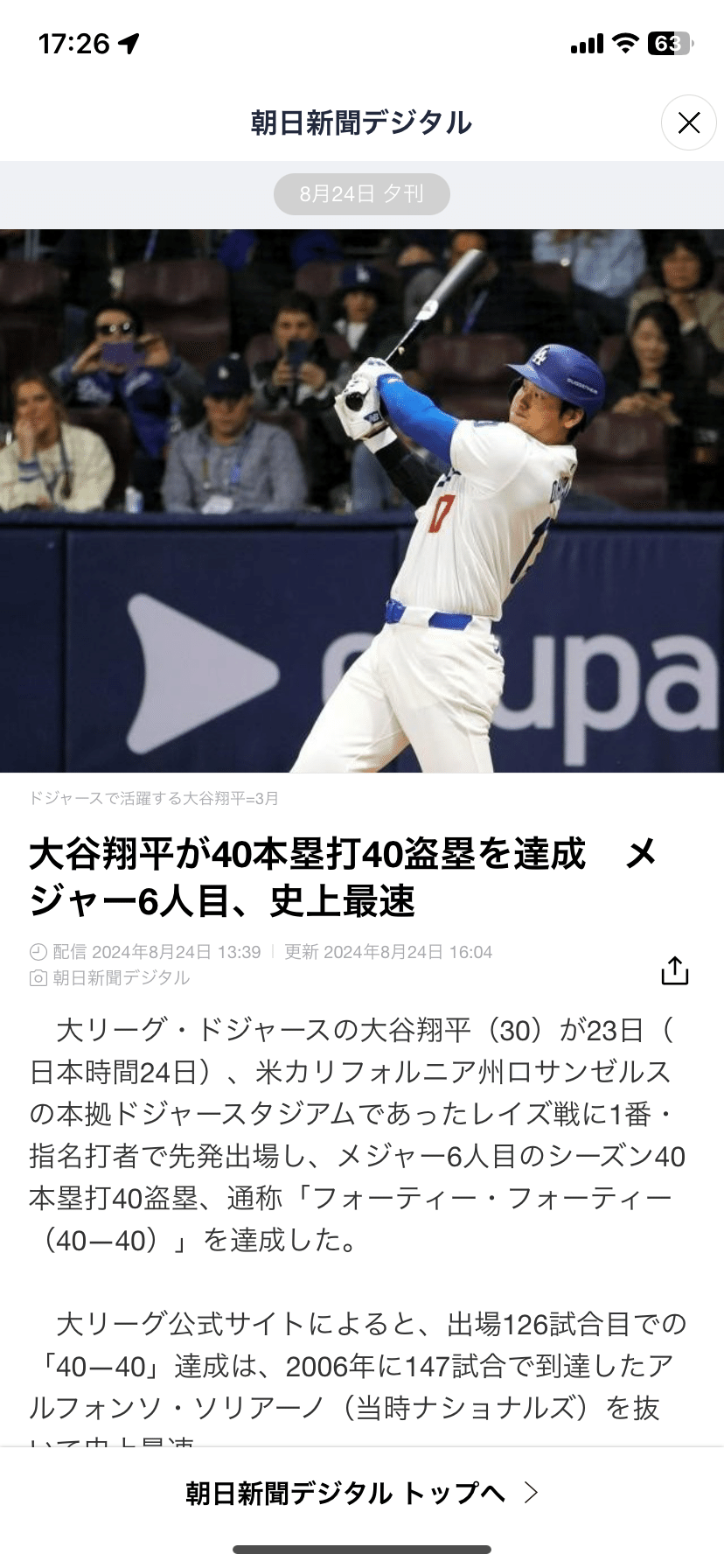
Task: Tap the camera icon before 朝日新聞デジタル credit
Action: [37, 980]
